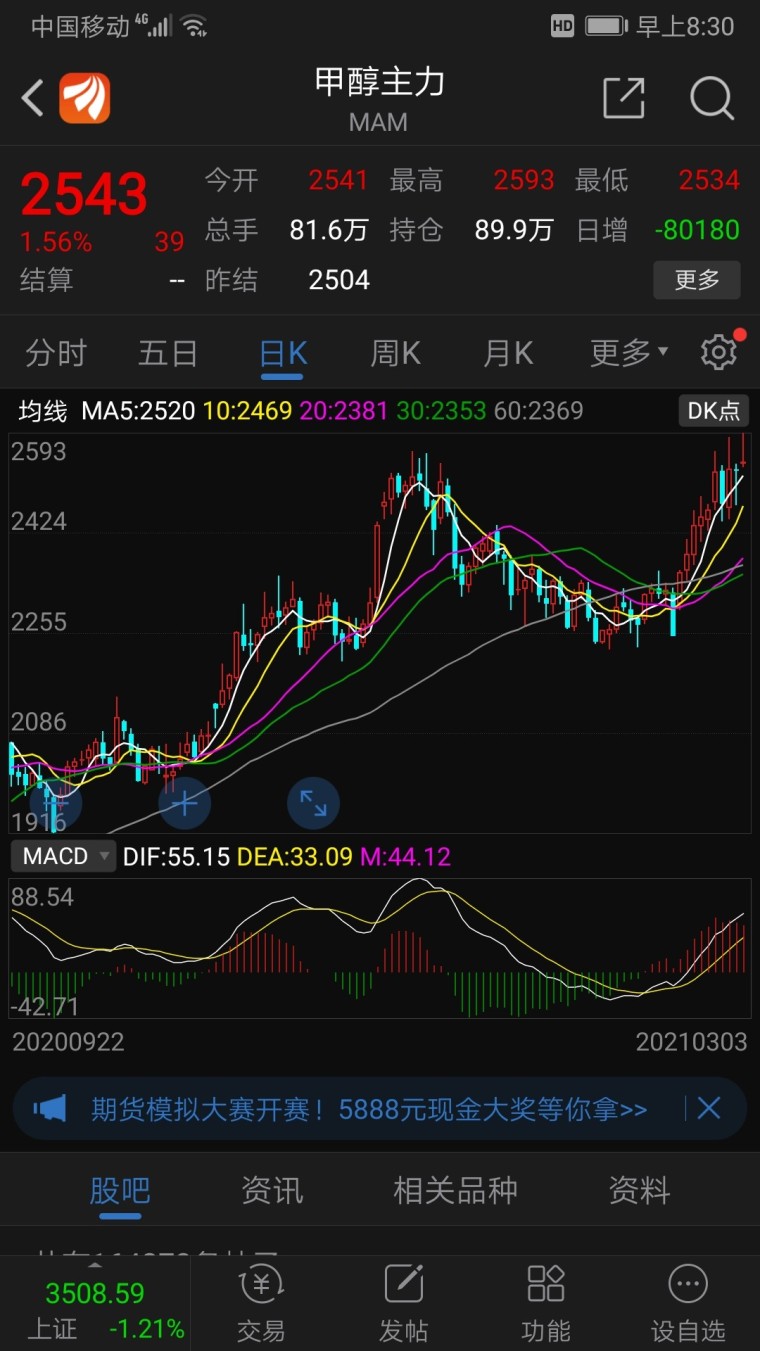760x1351 pixels.
Task: Switch to the 相关品种 tab
Action: pos(455,1190)
